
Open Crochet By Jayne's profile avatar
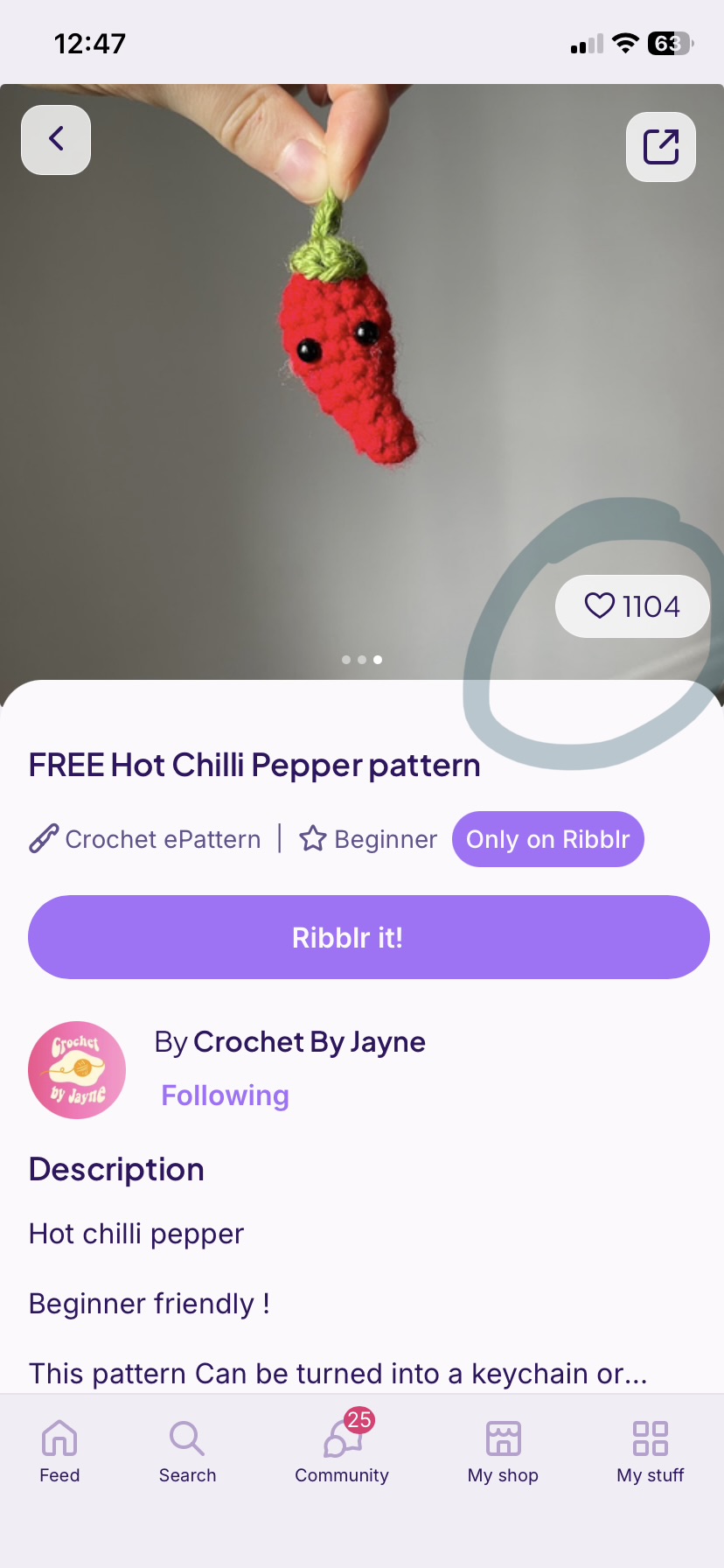click(77, 1069)
